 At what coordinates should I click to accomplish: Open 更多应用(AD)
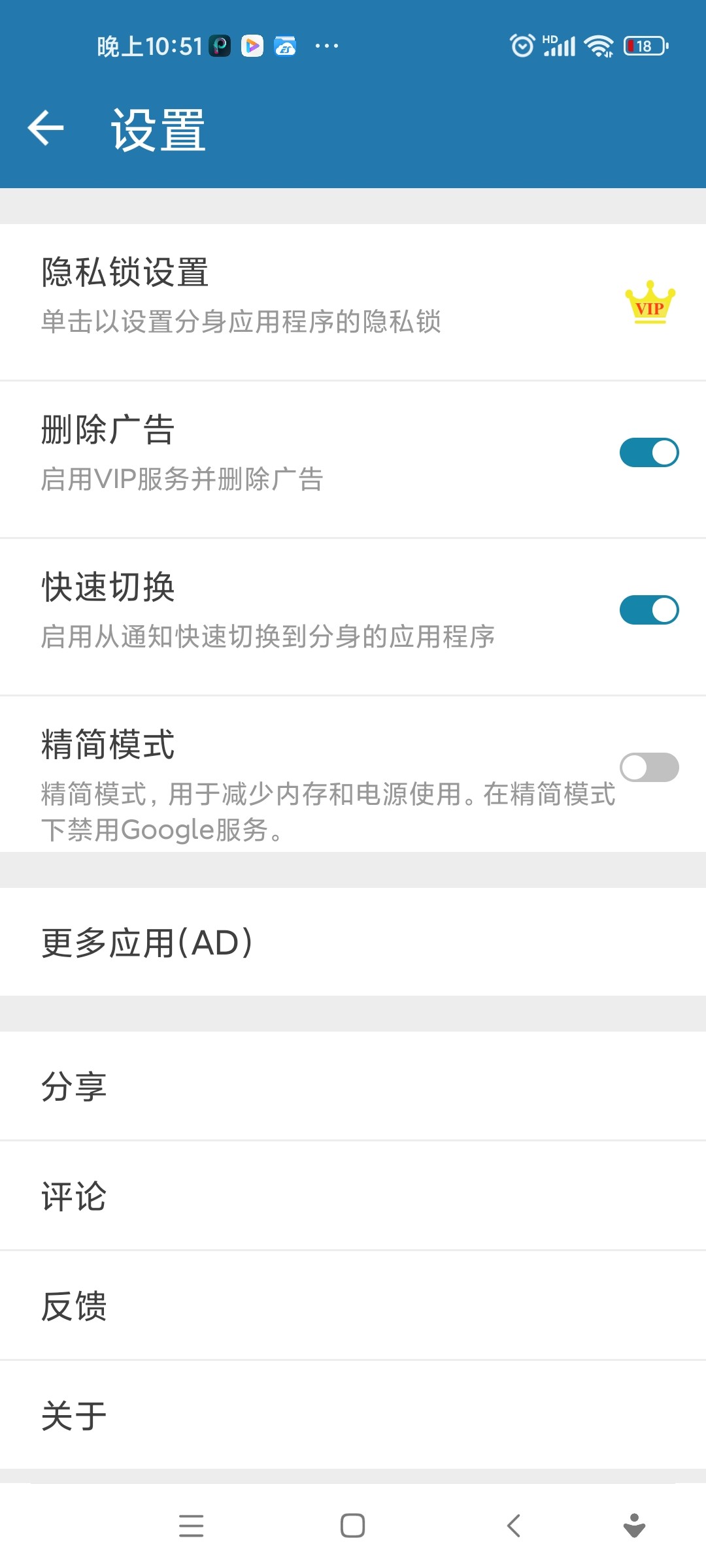pos(353,942)
